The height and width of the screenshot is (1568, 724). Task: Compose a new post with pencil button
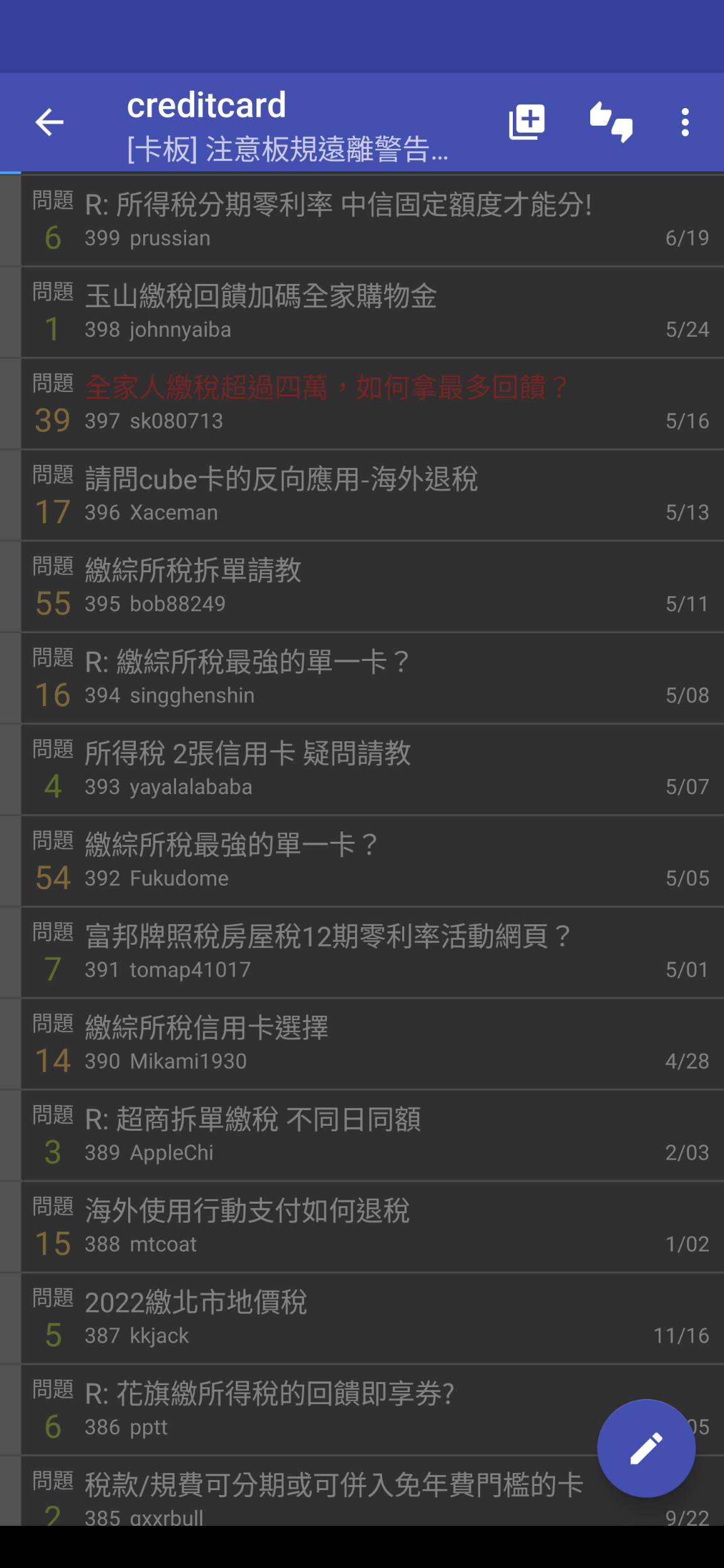tap(646, 1448)
